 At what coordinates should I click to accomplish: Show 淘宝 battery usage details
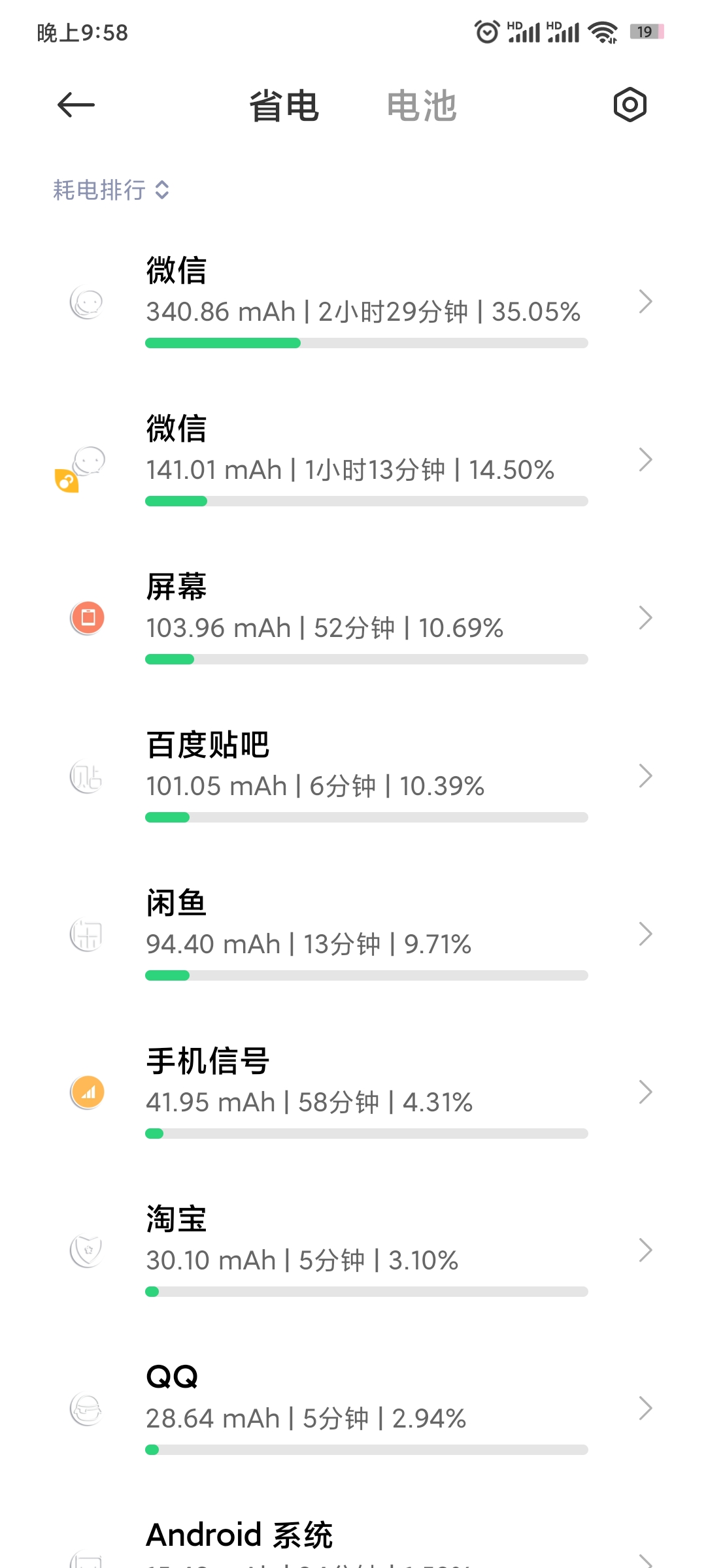tap(353, 1250)
